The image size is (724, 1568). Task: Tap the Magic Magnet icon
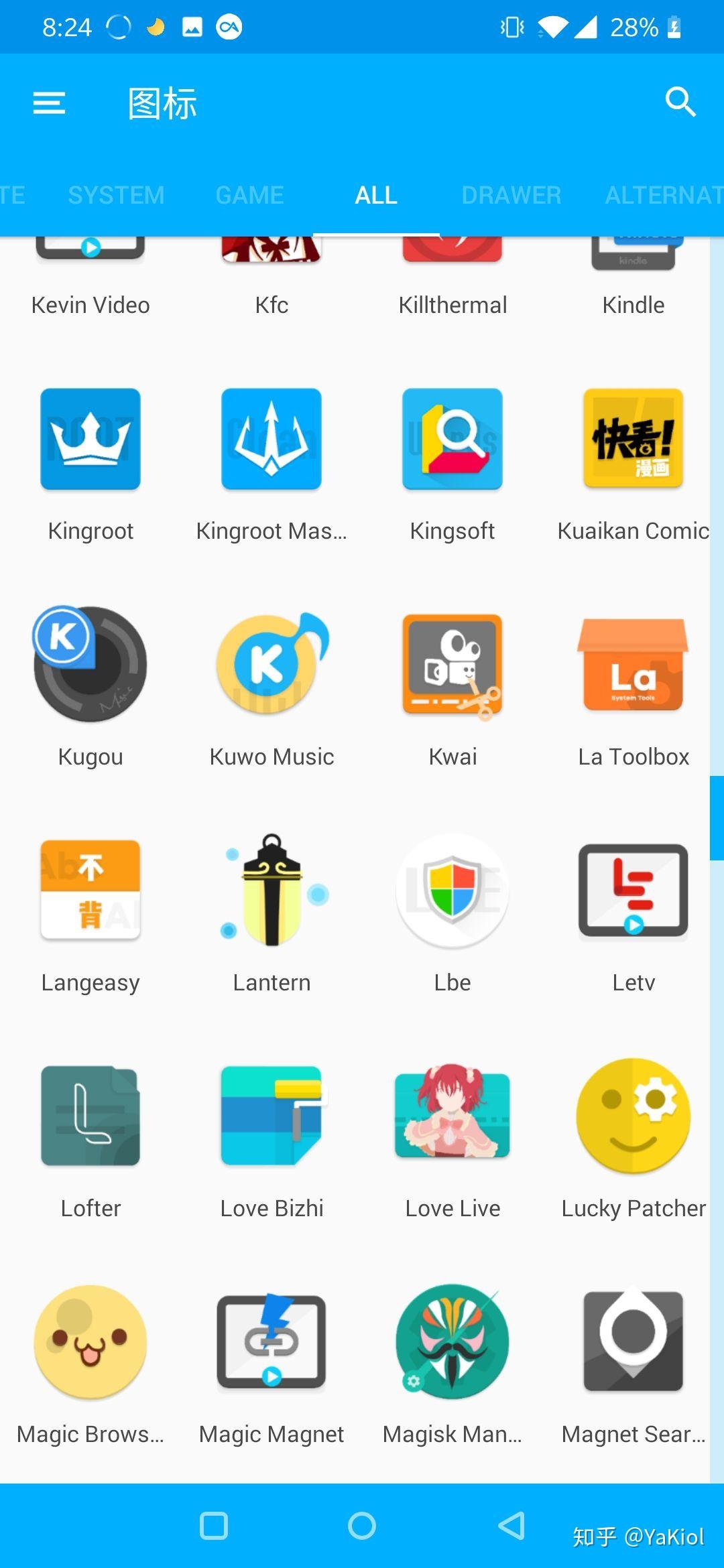tap(271, 1342)
